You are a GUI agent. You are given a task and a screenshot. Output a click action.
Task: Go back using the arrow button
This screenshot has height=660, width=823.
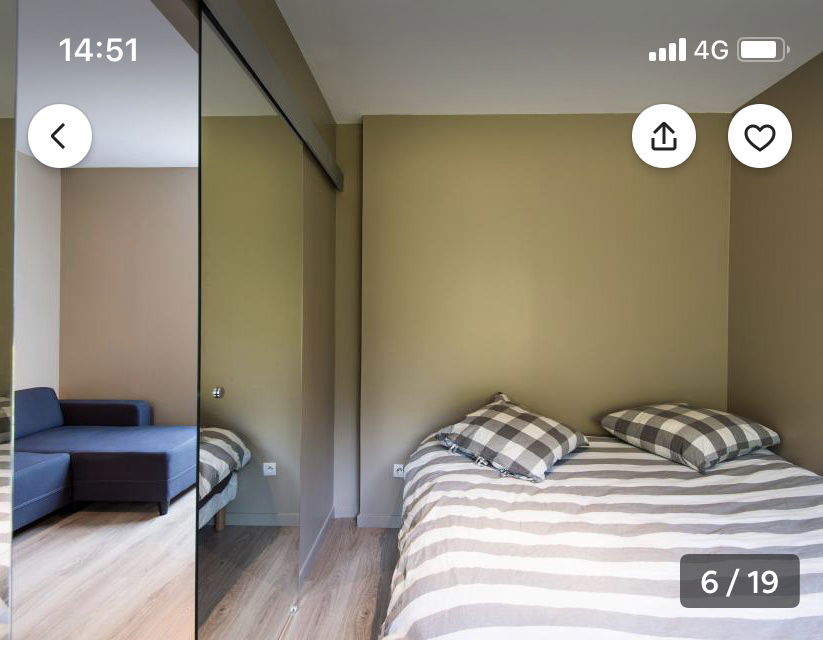60,136
